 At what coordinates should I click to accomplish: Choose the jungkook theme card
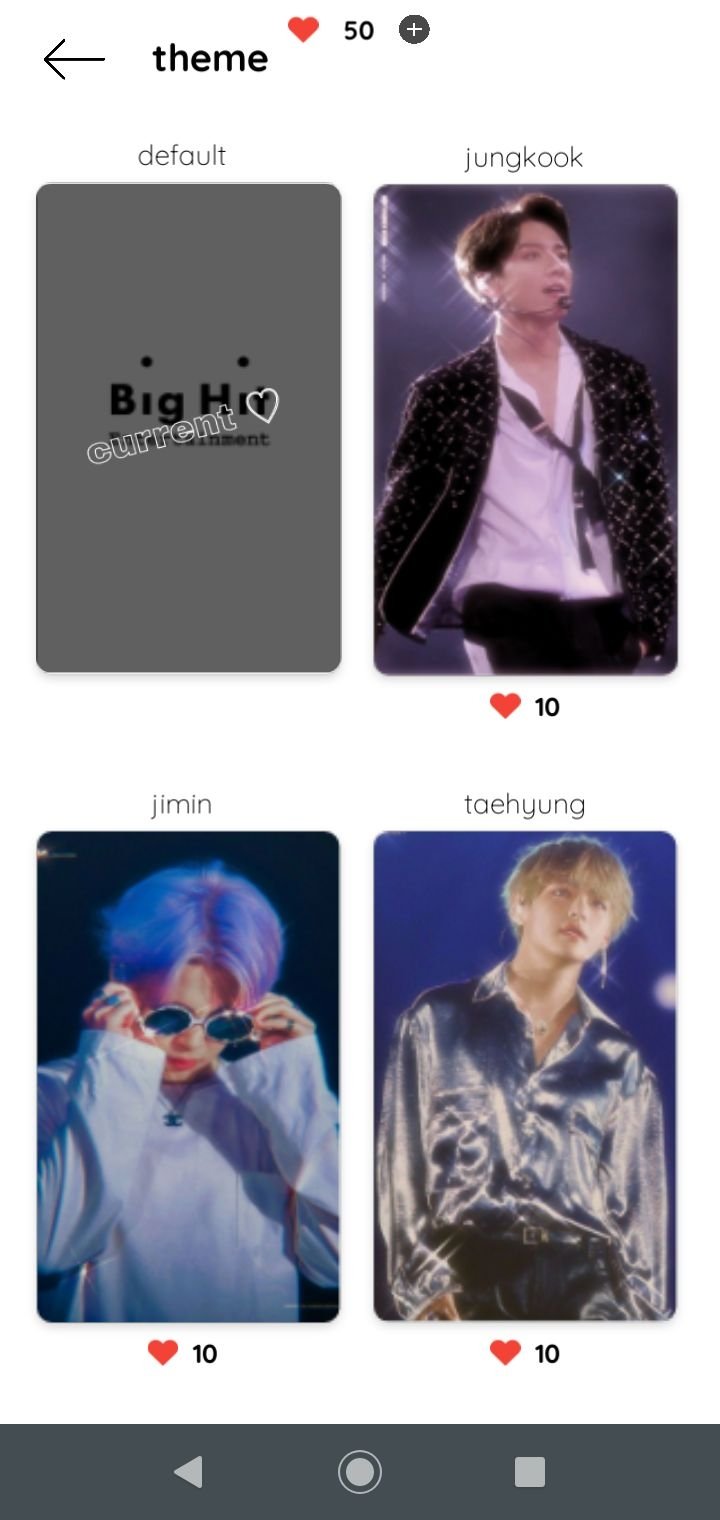pyautogui.click(x=526, y=430)
